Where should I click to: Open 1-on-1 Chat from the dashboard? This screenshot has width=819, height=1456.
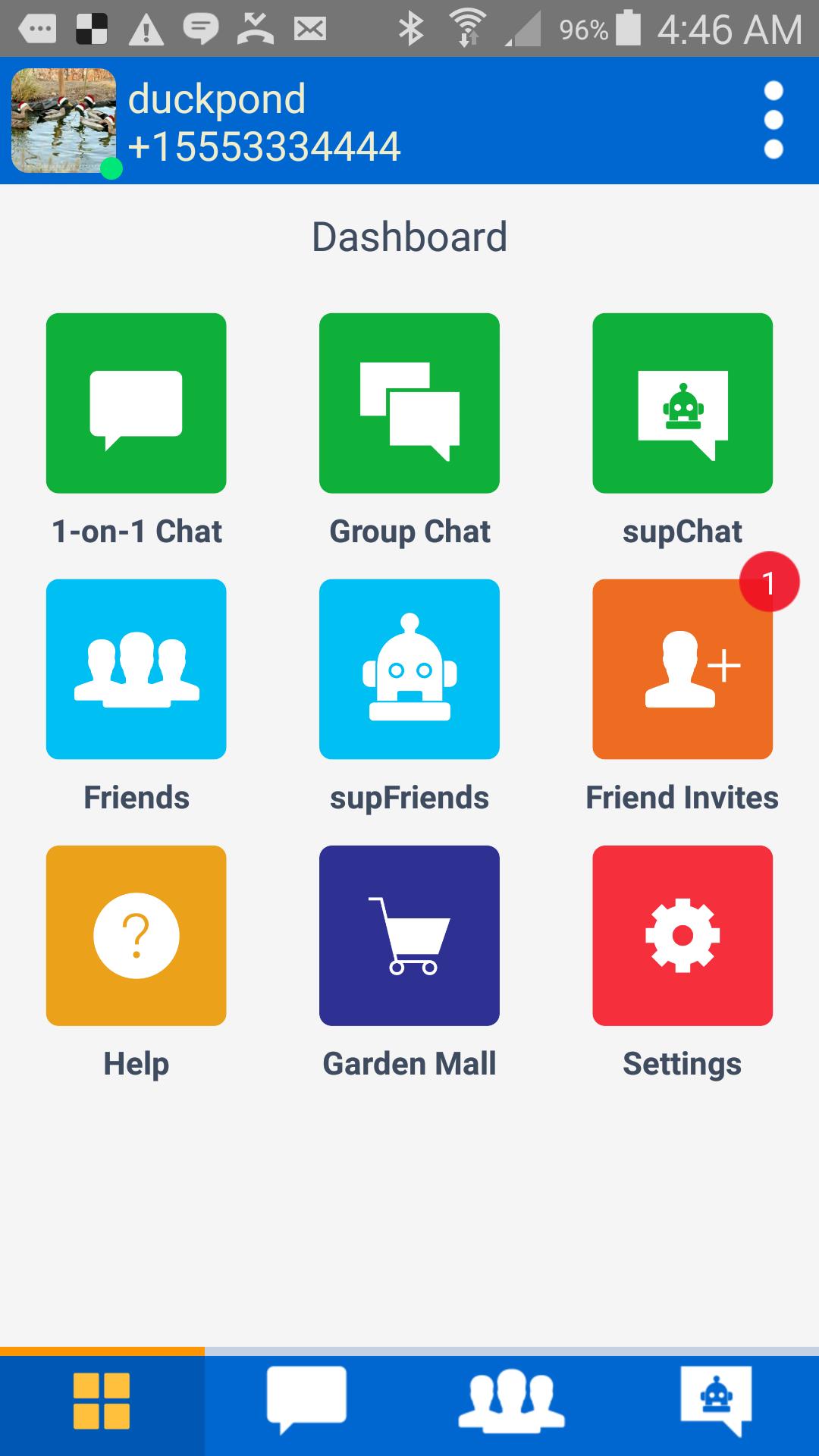click(136, 403)
